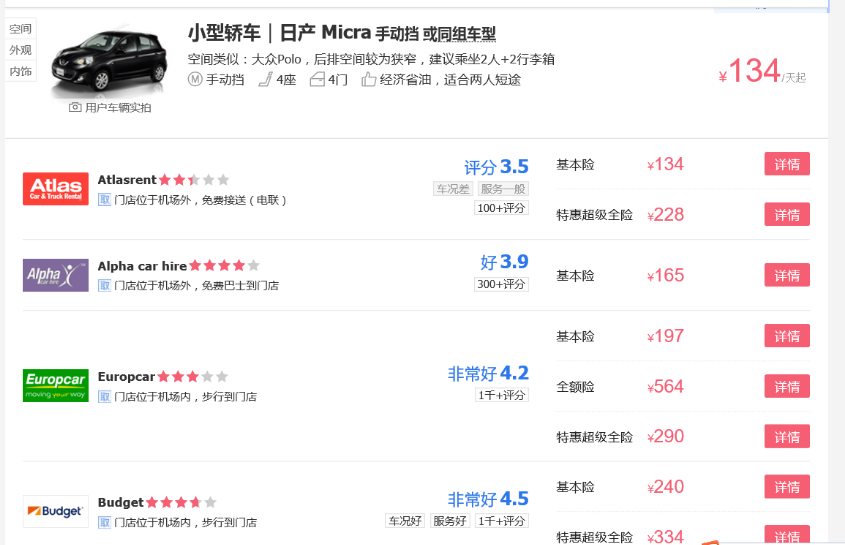
Task: Open 详情 for Europcar 全额险 ¥564
Action: 787,386
